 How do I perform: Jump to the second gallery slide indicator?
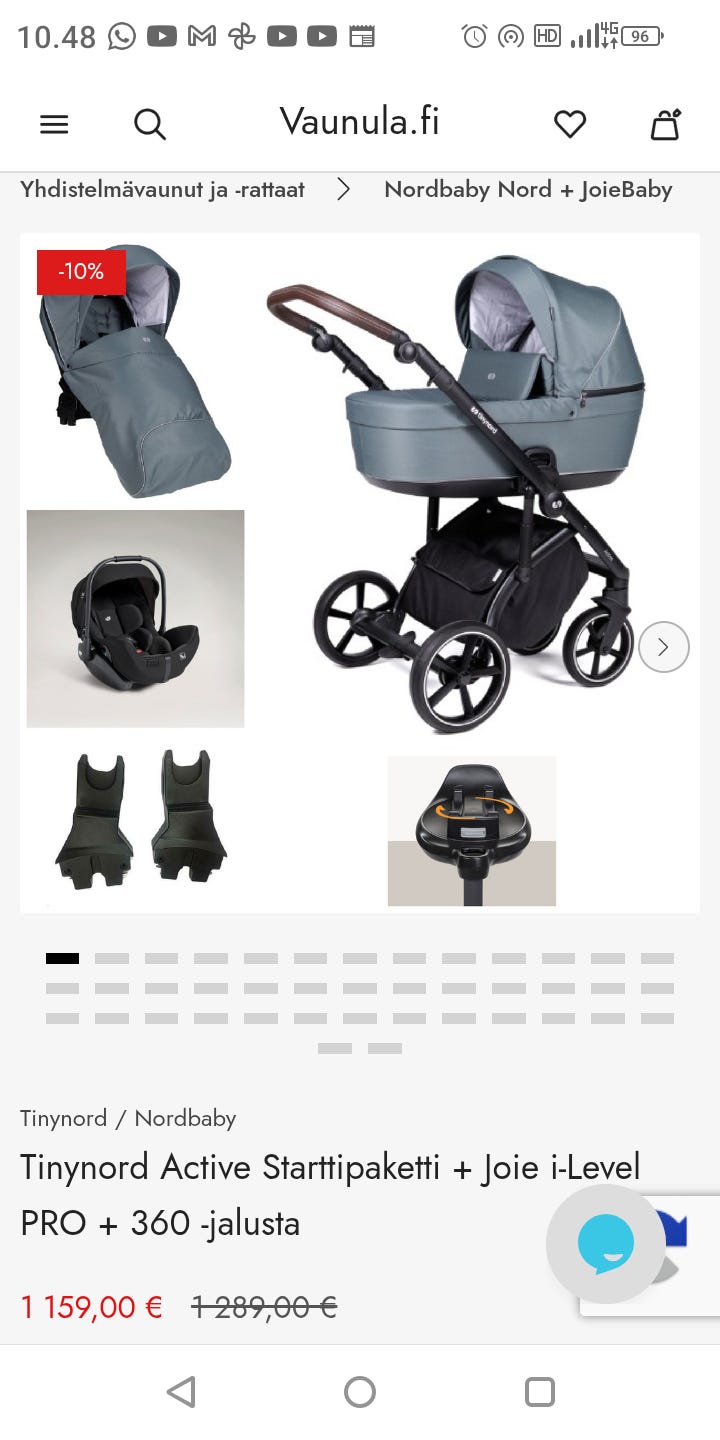pos(112,958)
